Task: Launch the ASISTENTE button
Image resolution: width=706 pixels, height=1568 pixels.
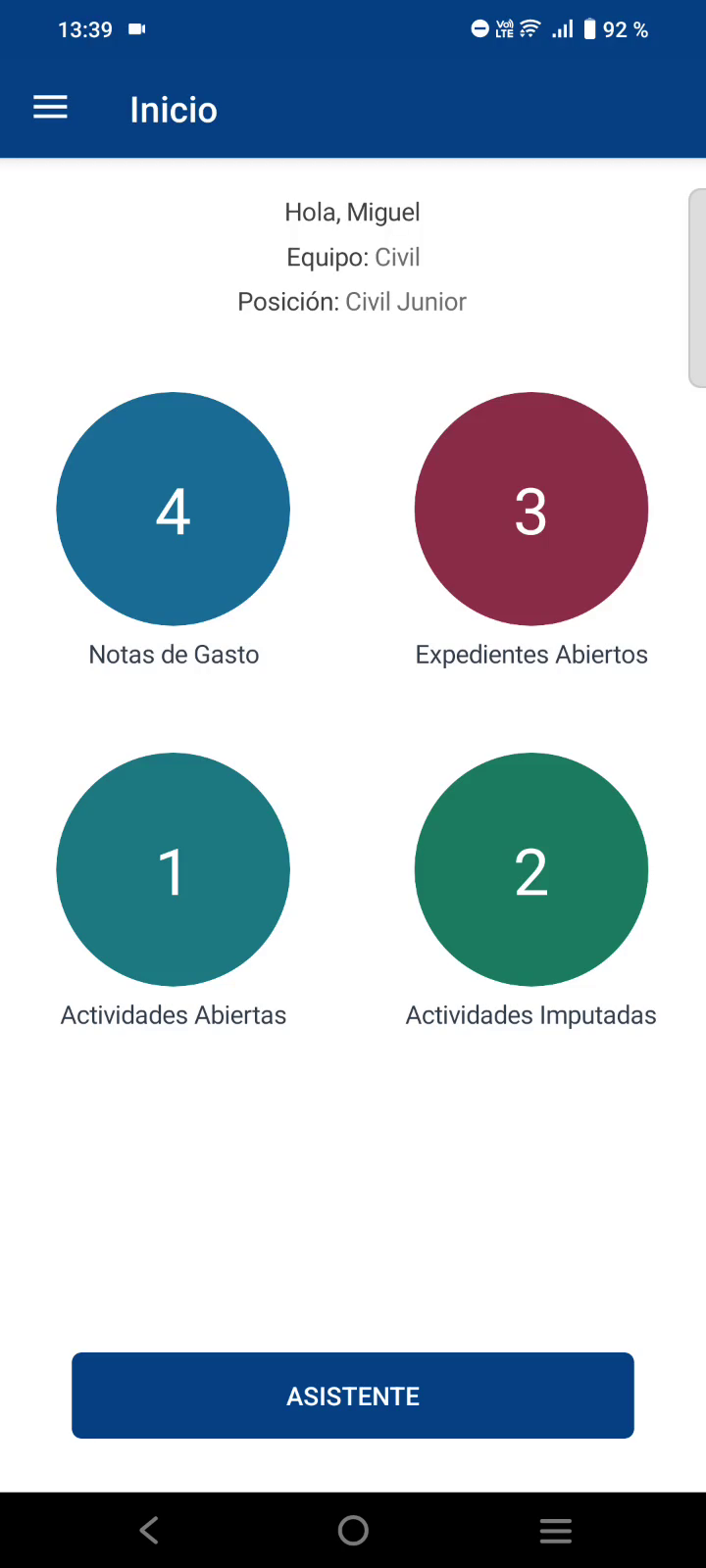Action: point(353,1396)
